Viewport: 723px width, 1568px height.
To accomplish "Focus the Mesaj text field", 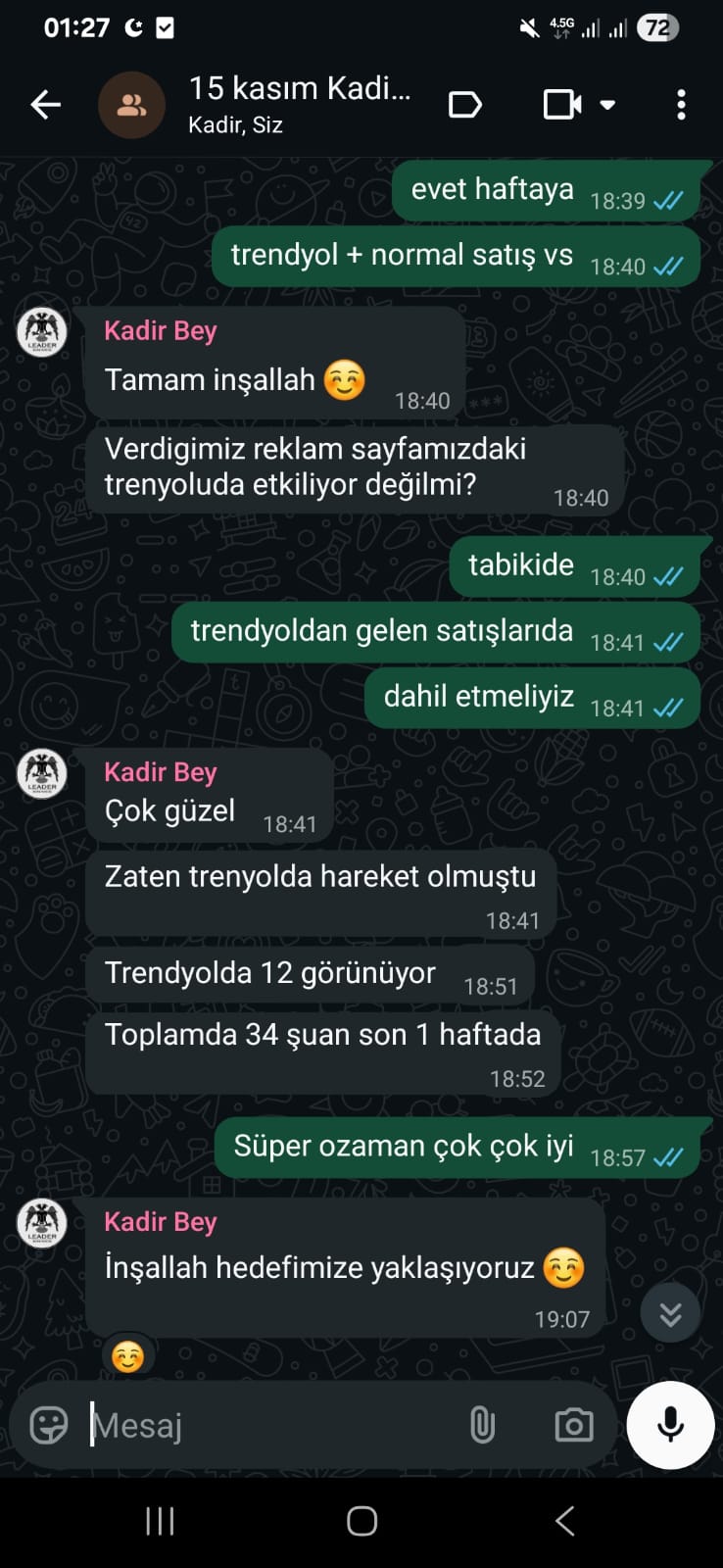I will [x=265, y=1425].
